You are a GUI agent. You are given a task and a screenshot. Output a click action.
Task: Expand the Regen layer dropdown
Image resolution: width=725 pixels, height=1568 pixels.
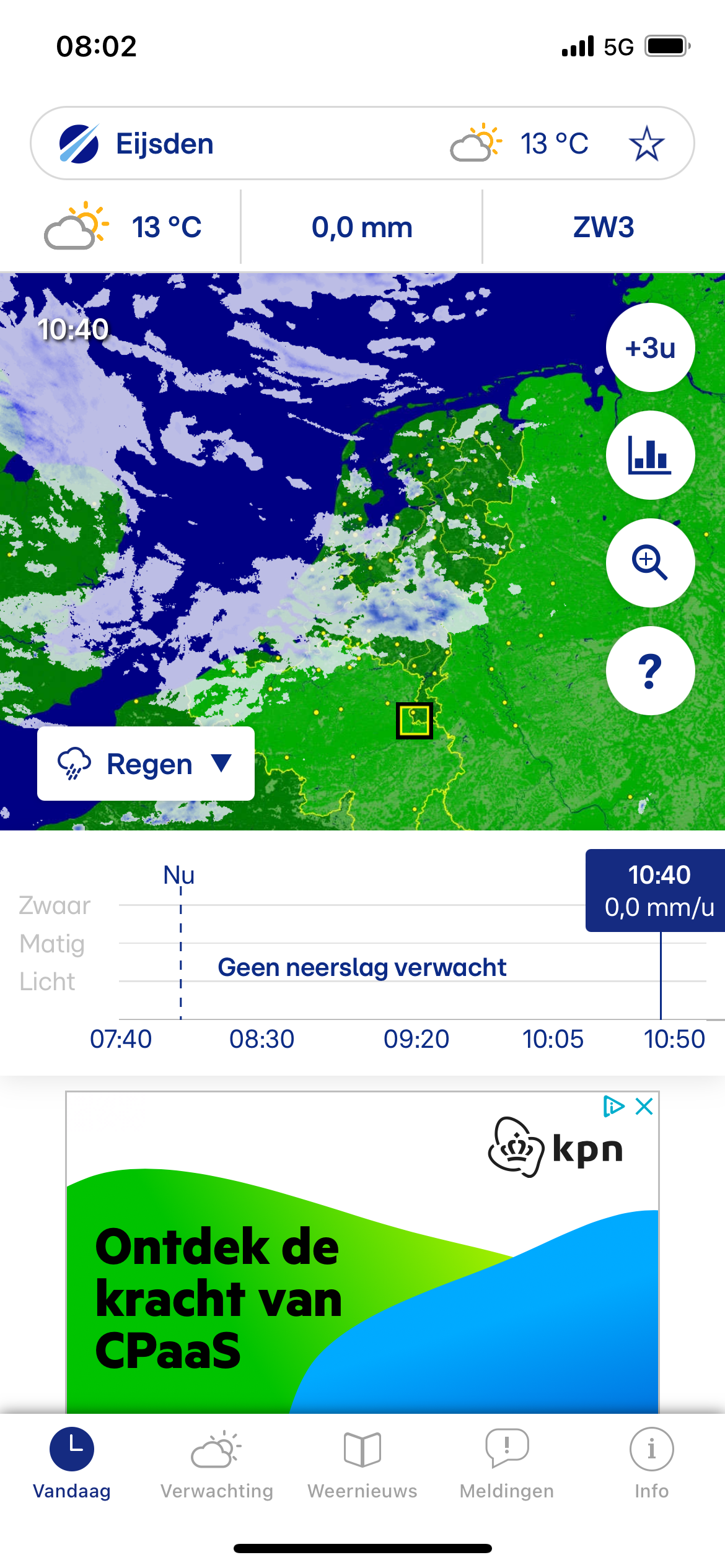click(x=146, y=764)
